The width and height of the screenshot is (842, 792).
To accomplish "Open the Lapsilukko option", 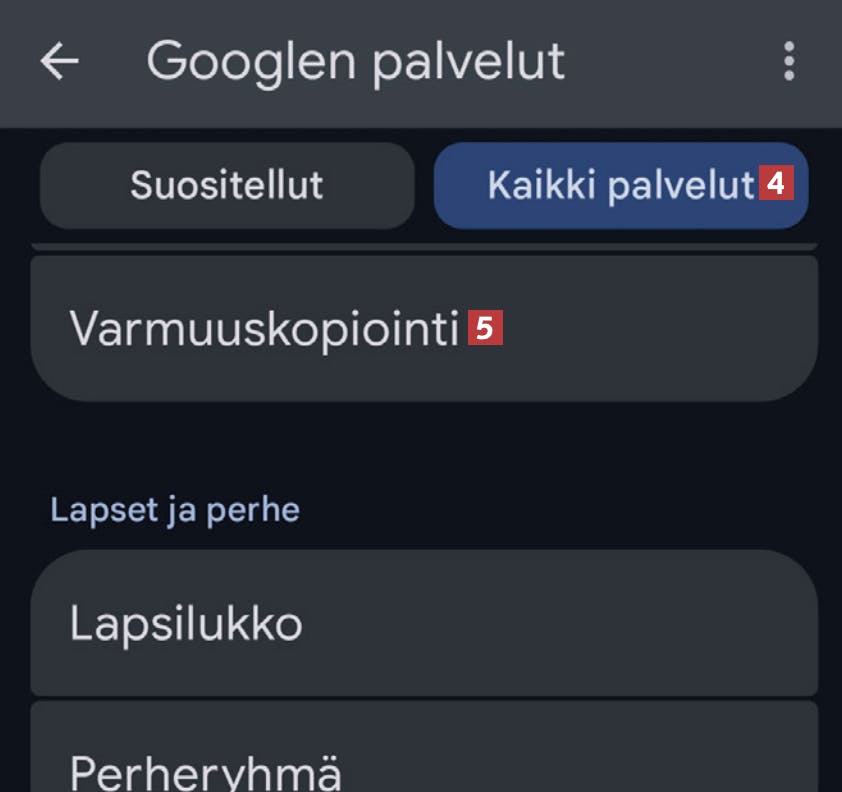I will [424, 624].
